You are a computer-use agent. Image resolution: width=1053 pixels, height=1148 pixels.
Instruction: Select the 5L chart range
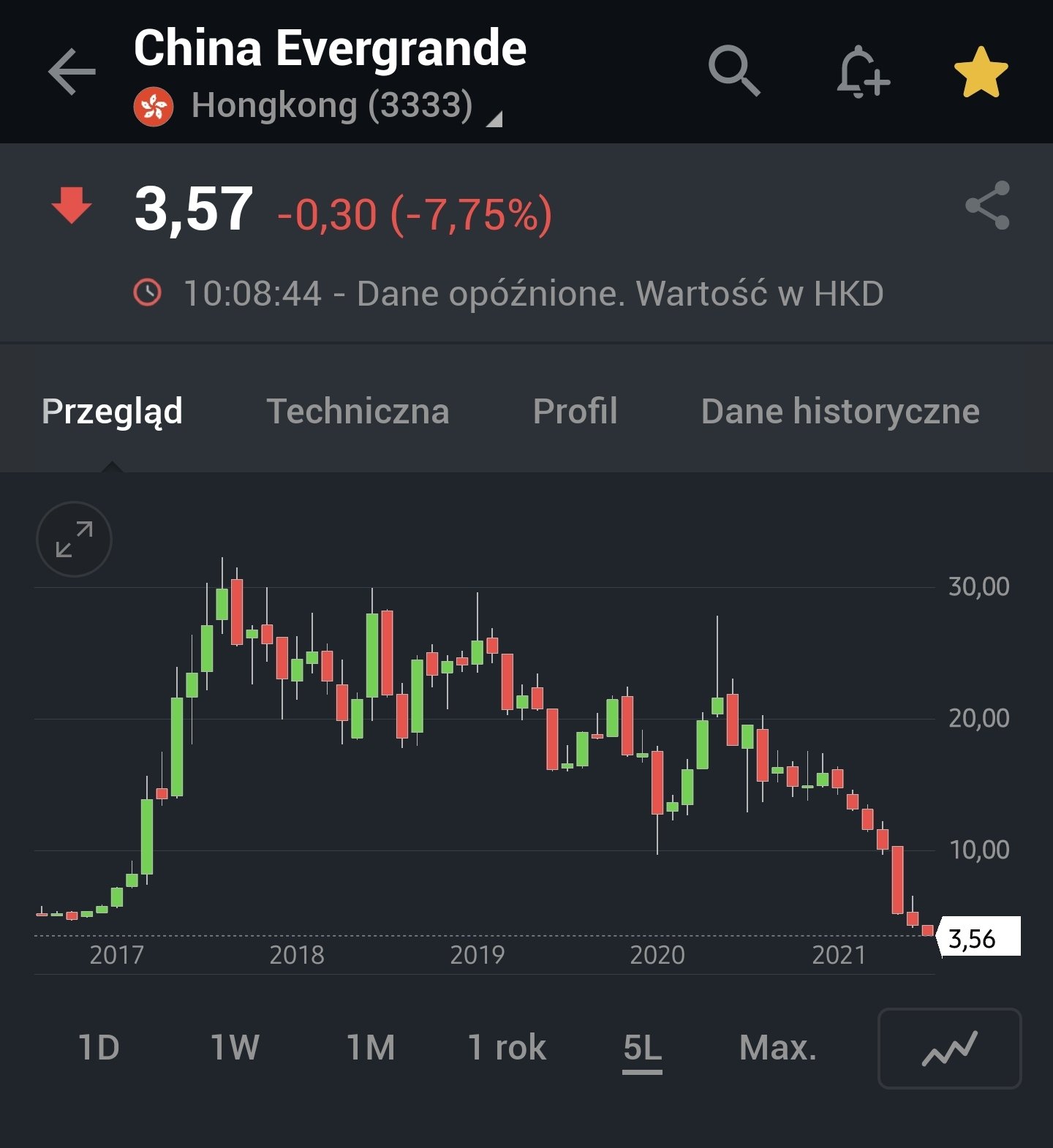(x=642, y=1047)
